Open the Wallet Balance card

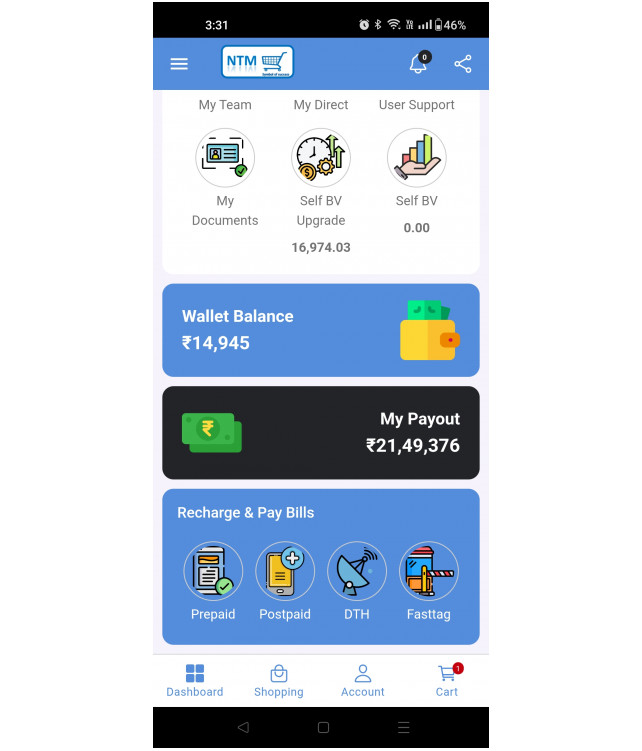tap(320, 330)
